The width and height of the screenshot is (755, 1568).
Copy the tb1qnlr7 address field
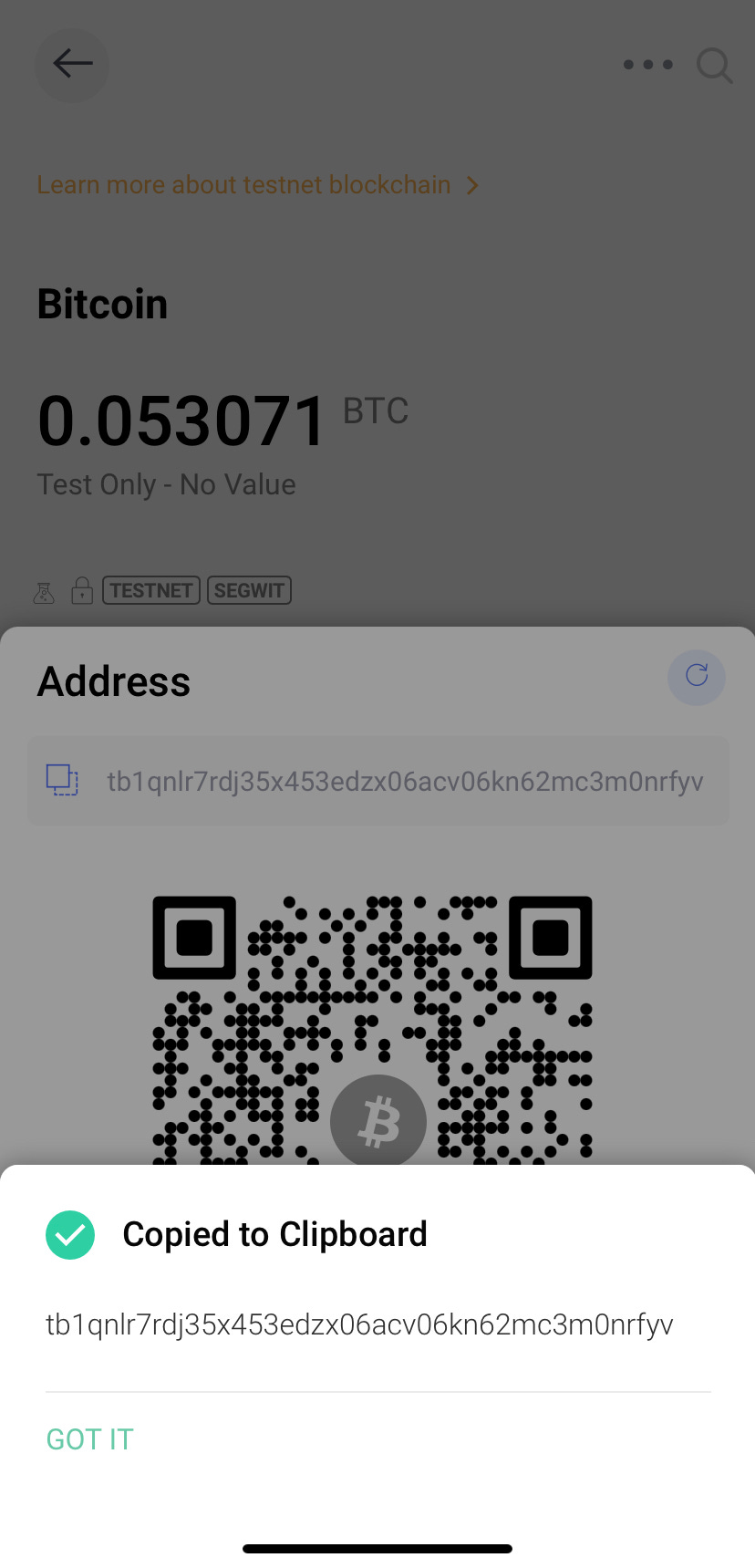[x=378, y=781]
